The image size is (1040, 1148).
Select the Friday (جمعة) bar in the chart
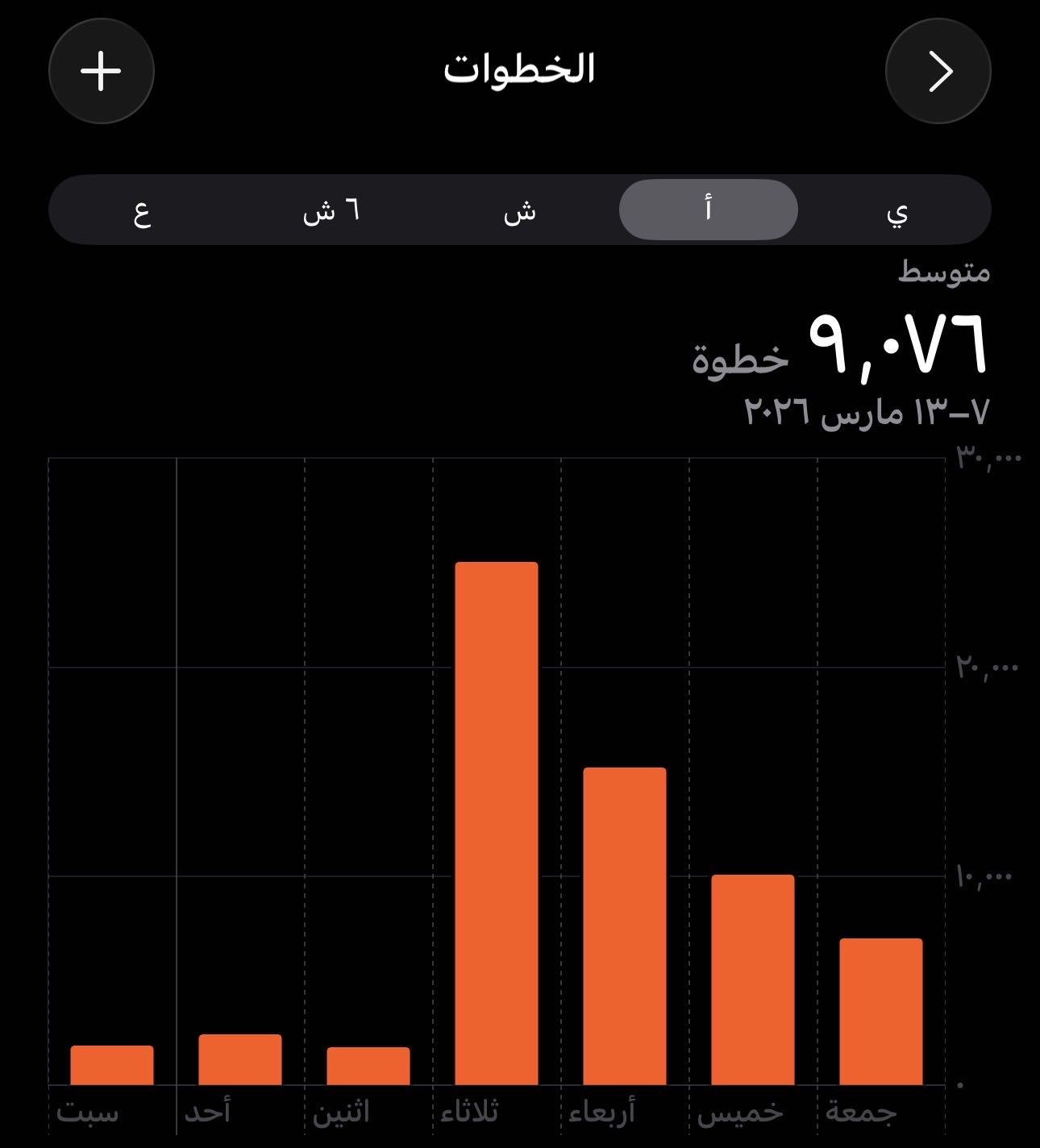point(881,1011)
